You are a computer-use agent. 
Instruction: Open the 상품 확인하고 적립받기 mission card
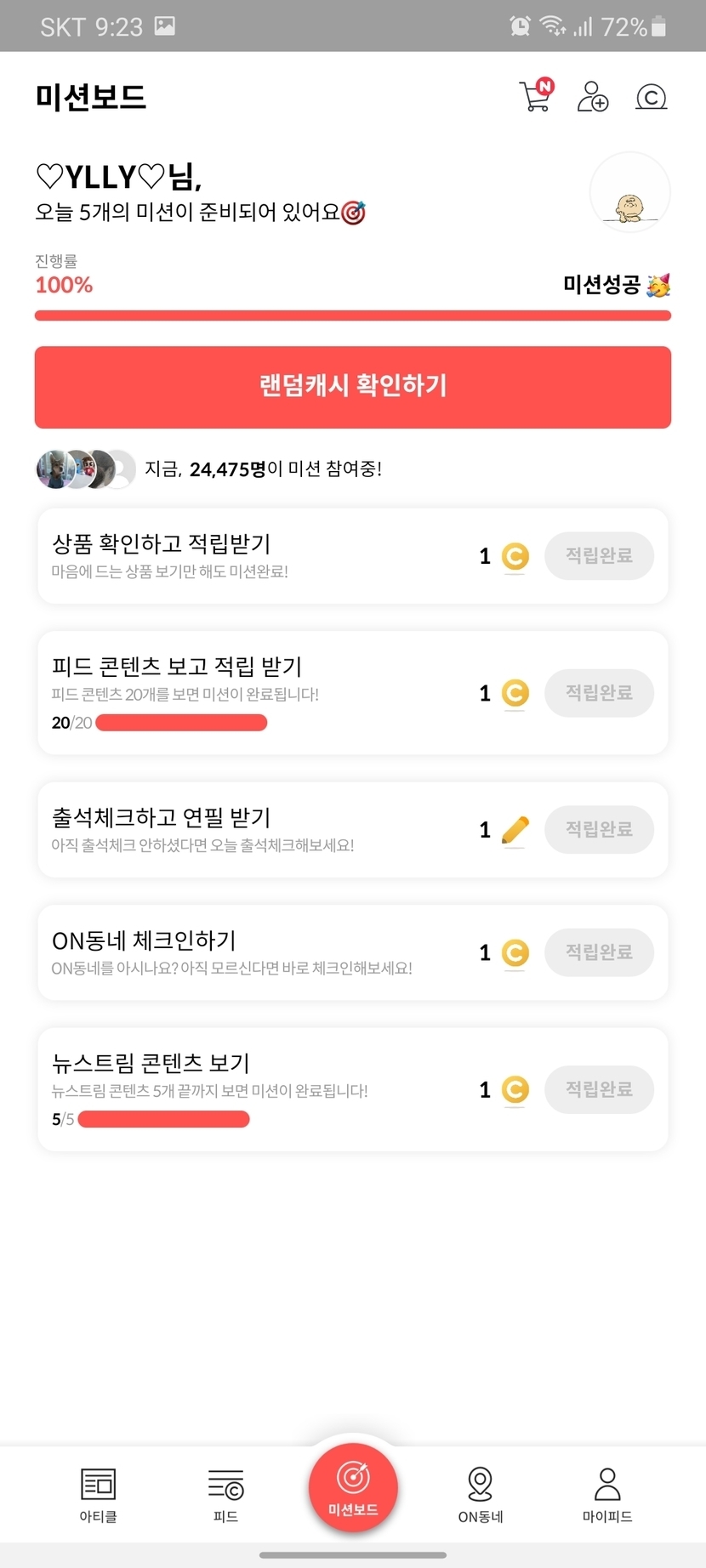click(x=255, y=556)
